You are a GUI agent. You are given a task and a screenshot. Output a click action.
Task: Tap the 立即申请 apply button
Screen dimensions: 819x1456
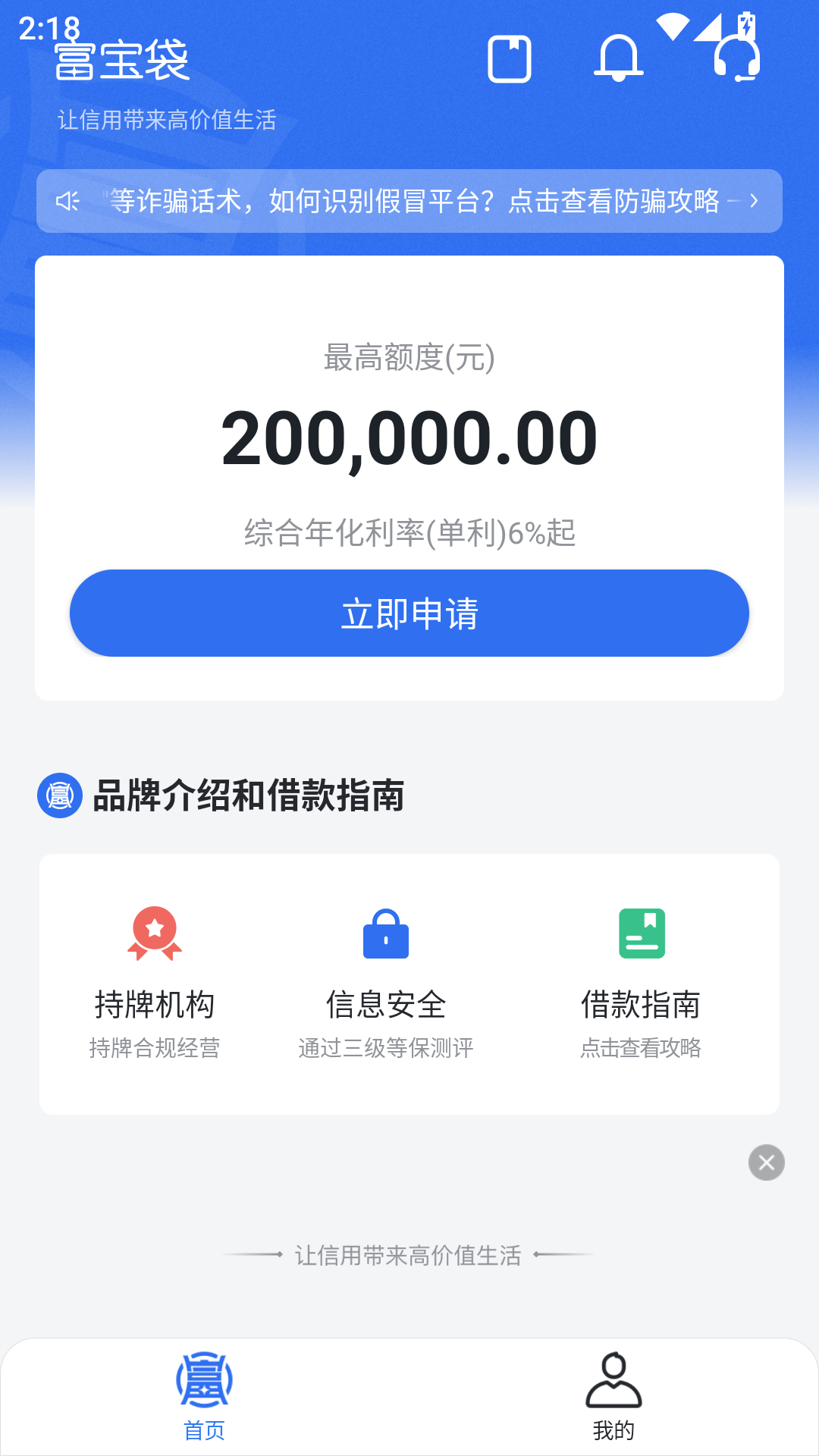[409, 613]
